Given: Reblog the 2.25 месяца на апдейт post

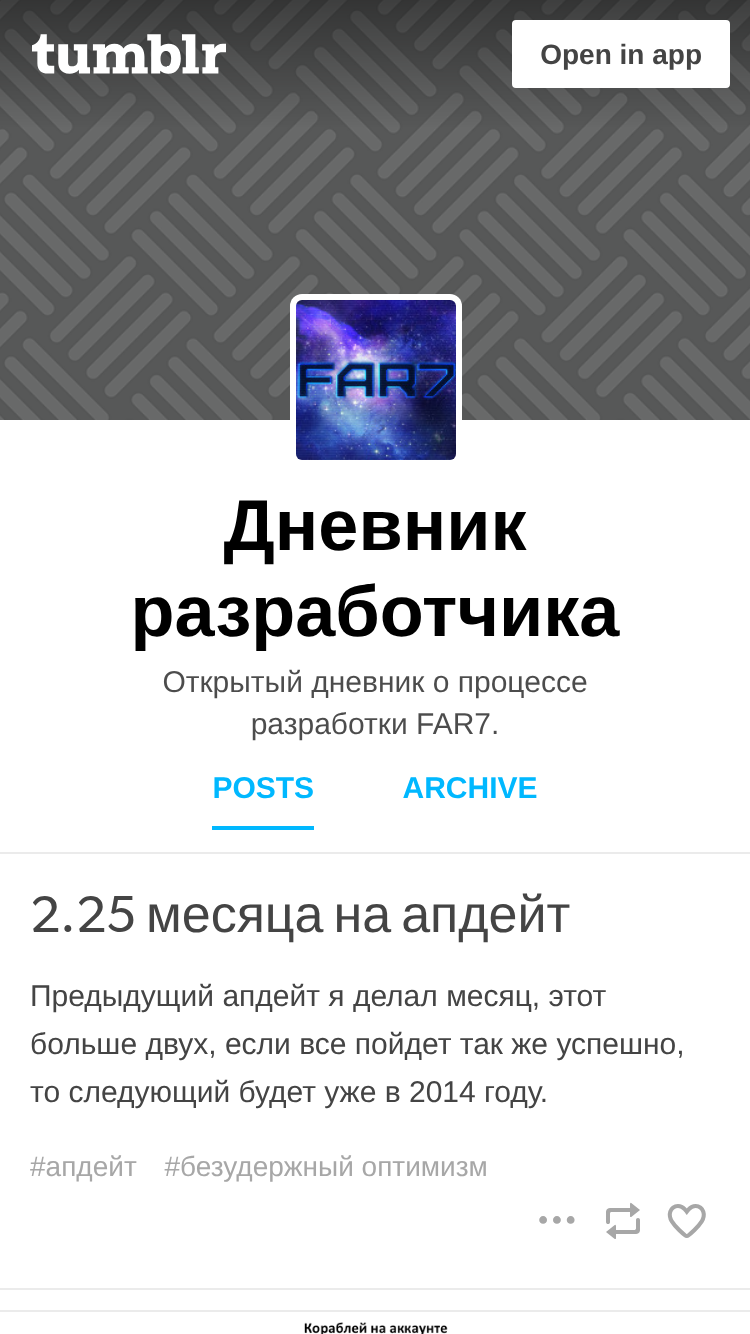Looking at the screenshot, I should pyautogui.click(x=623, y=1220).
